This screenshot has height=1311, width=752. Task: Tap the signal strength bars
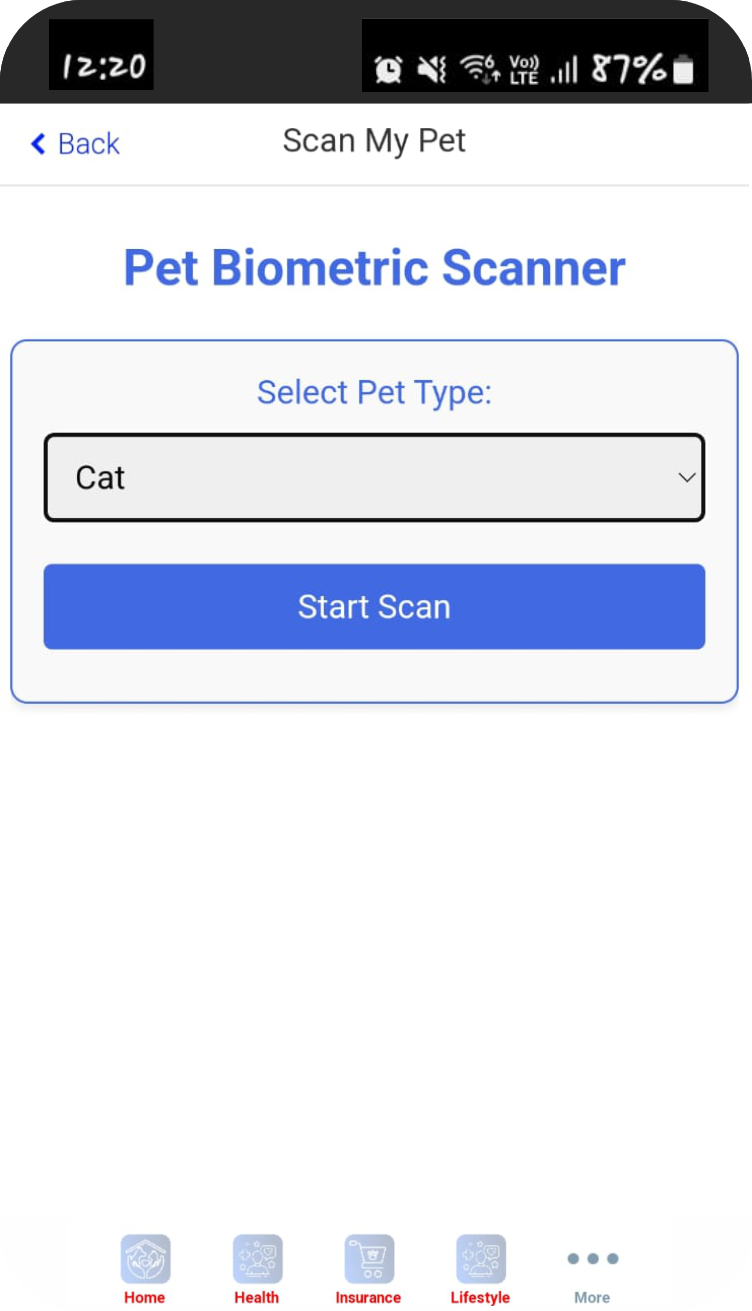[x=565, y=69]
